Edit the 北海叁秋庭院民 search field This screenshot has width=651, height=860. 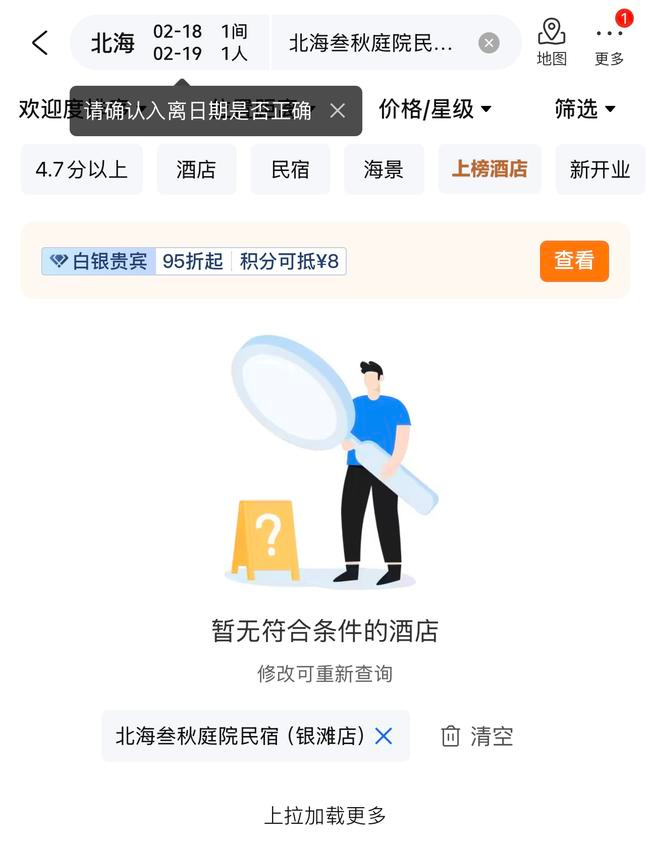[371, 43]
